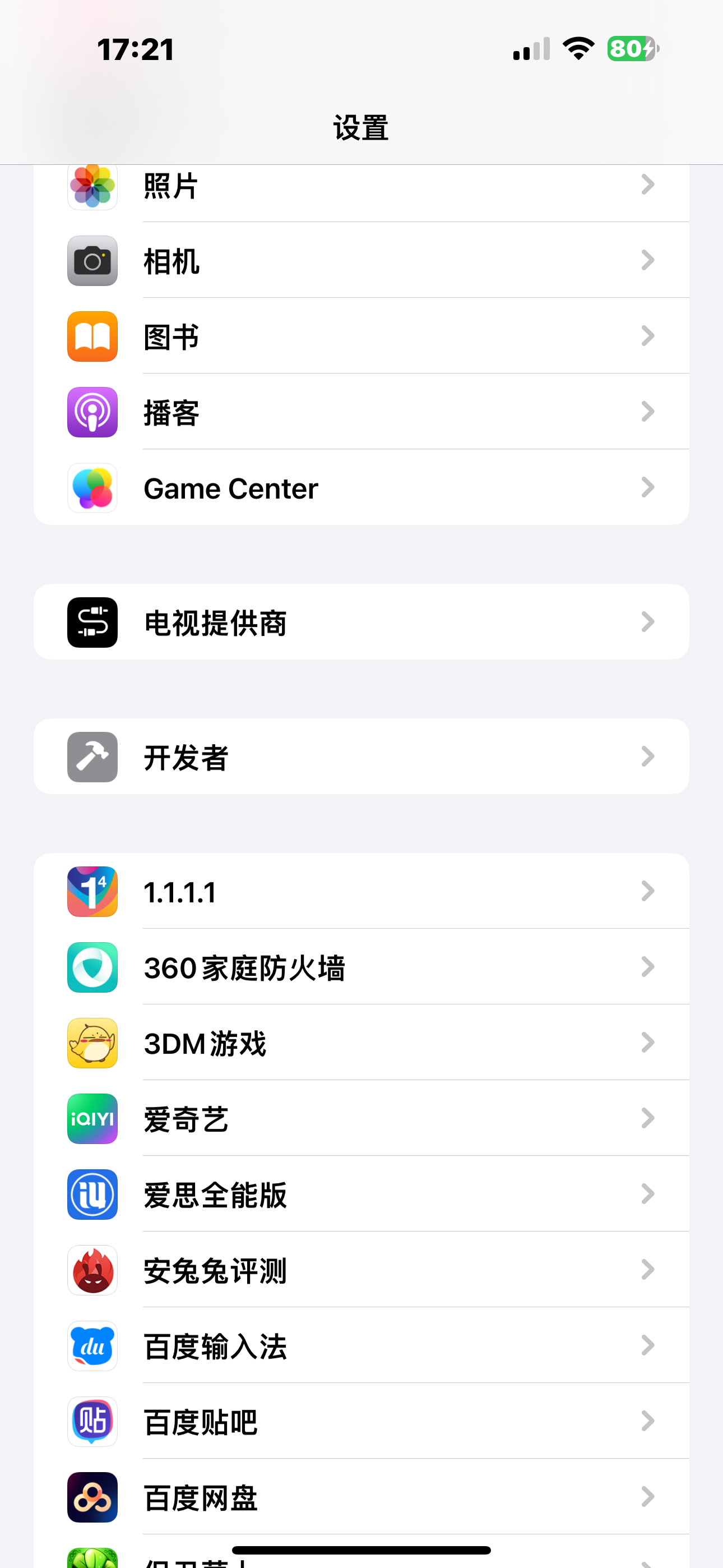Tap the 设置 (Settings) title header
This screenshot has width=723, height=1568.
click(x=361, y=128)
